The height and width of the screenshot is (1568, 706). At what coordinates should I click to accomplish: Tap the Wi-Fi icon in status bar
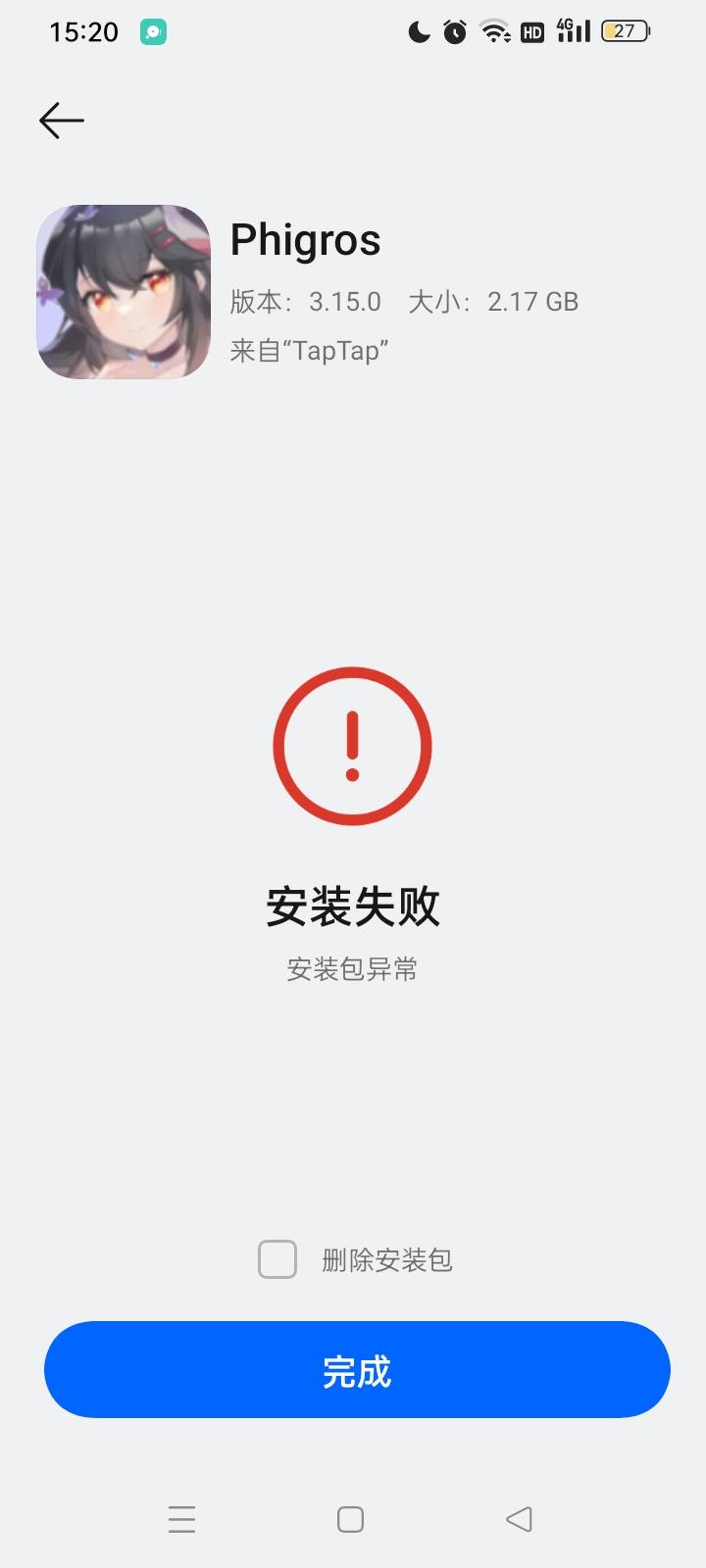(493, 30)
